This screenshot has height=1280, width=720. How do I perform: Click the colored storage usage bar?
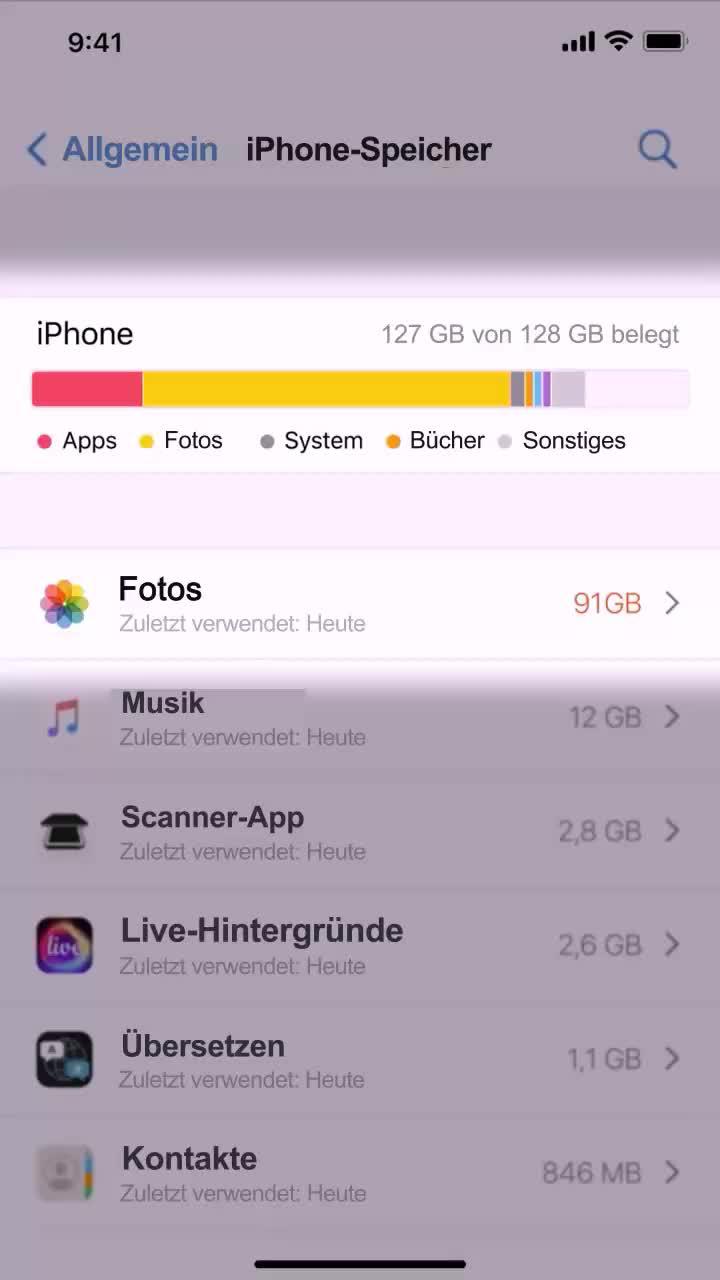pos(360,388)
